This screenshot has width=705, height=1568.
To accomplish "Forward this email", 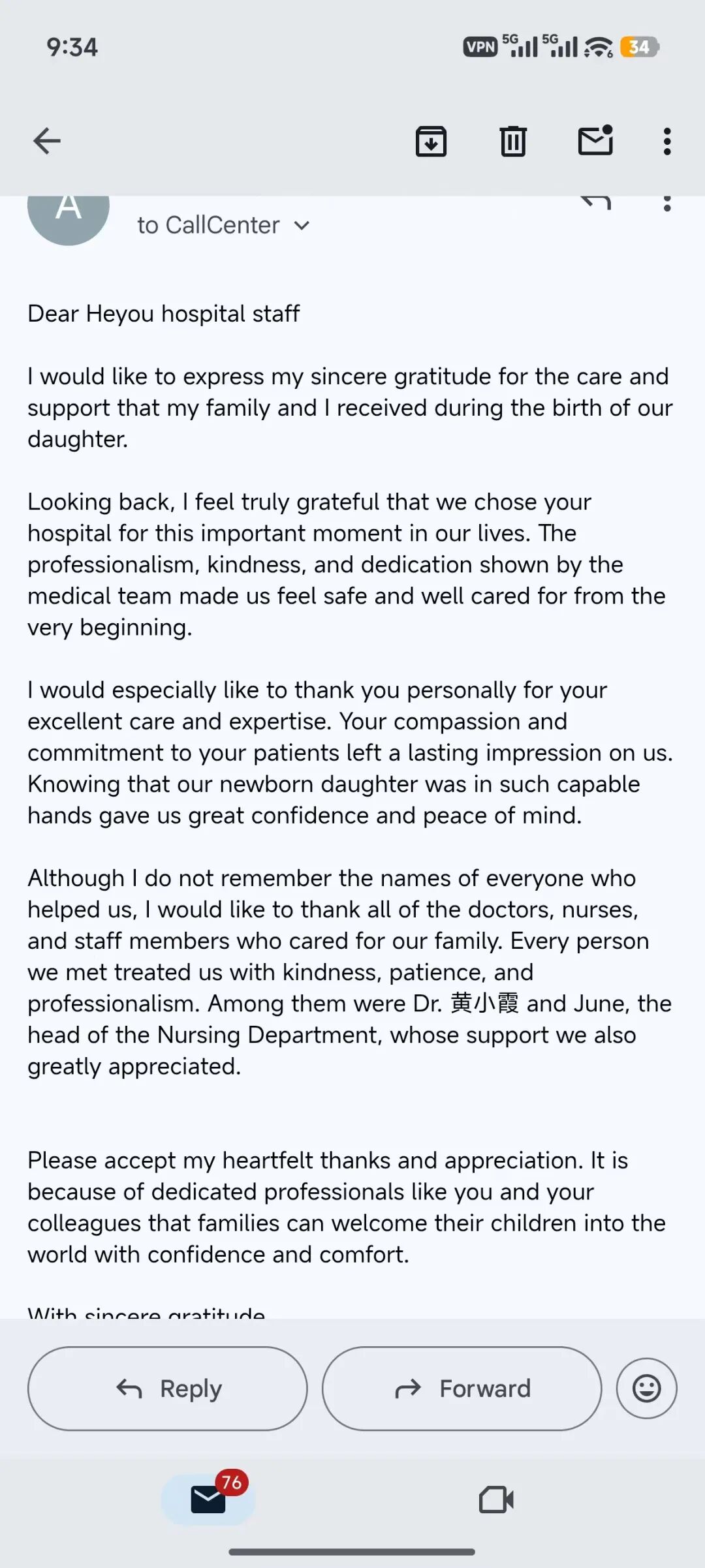I will coord(462,1389).
